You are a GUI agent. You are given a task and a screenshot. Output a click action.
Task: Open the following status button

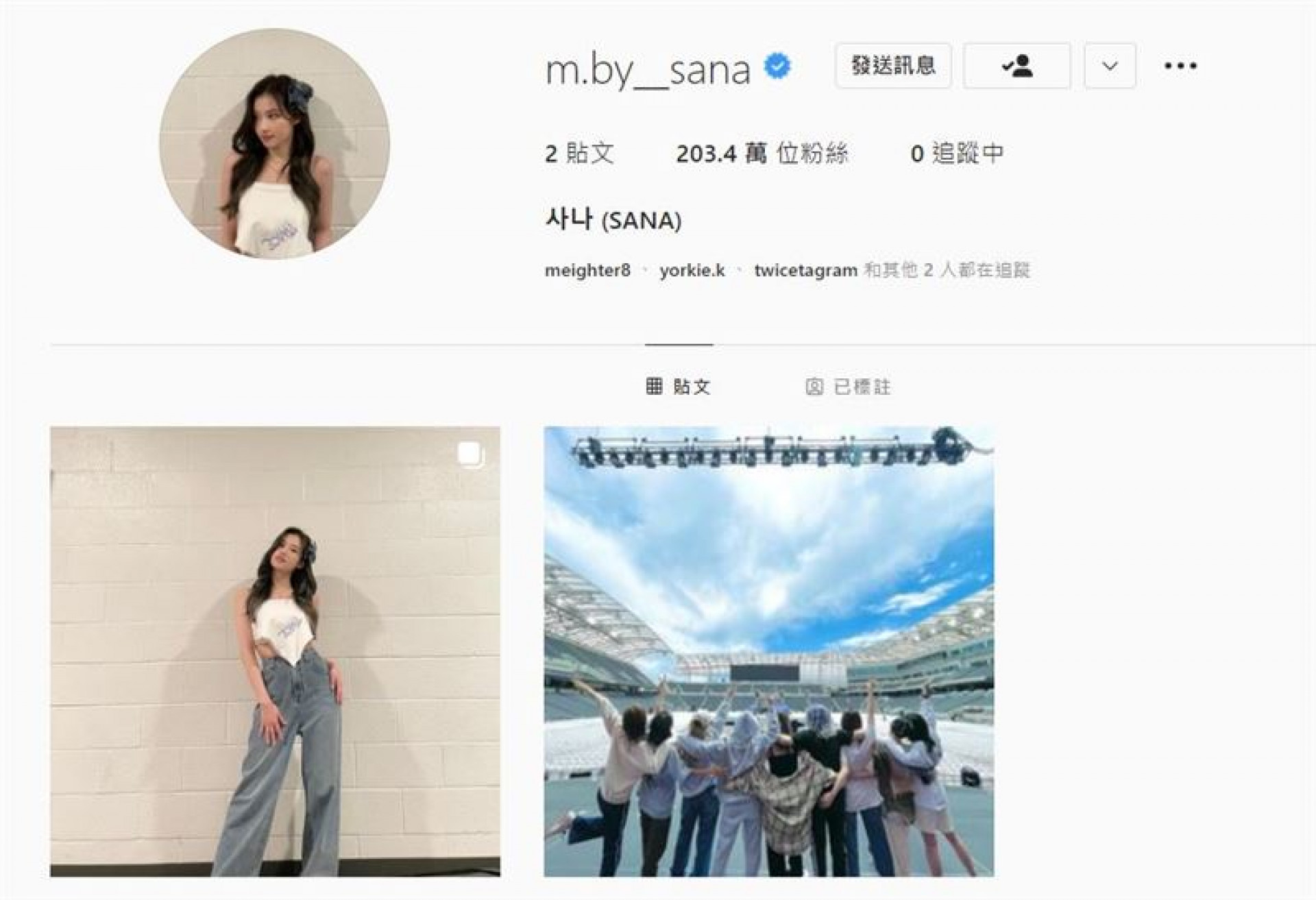pos(1016,66)
